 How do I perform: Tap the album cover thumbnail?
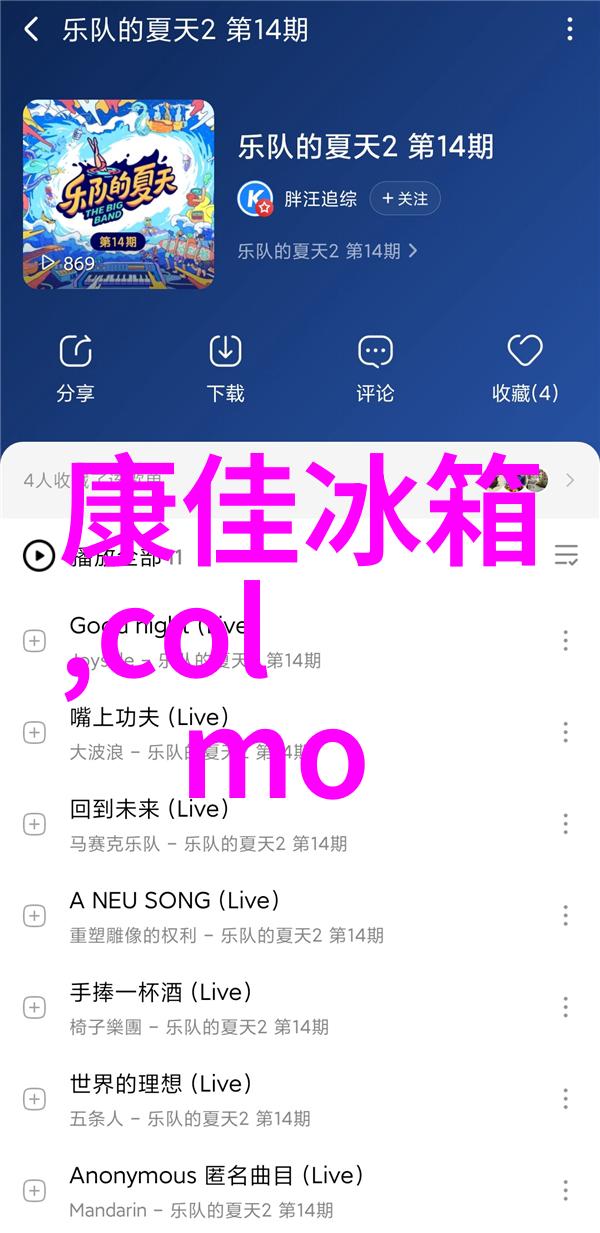(119, 194)
